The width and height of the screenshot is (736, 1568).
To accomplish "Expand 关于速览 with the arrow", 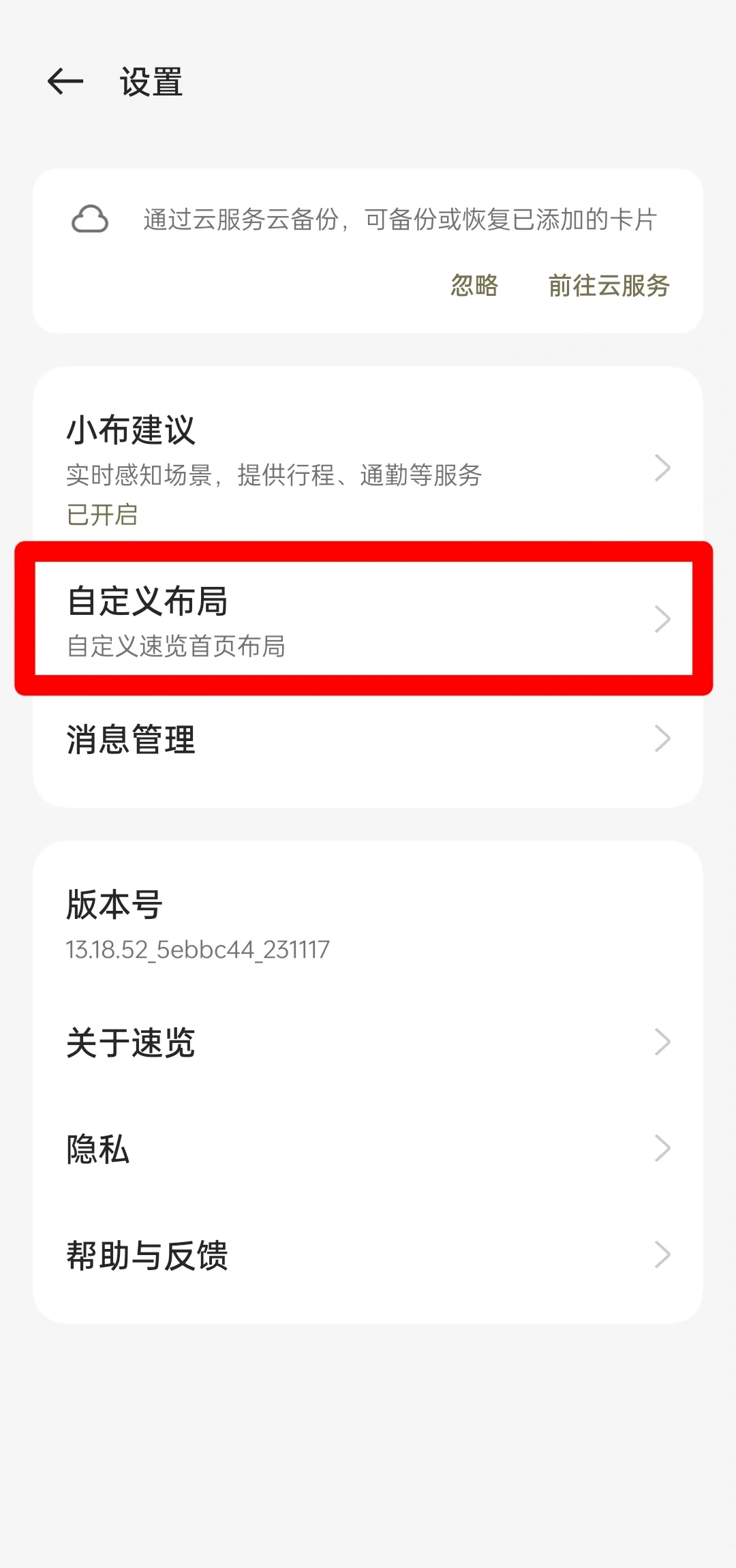I will [662, 1041].
